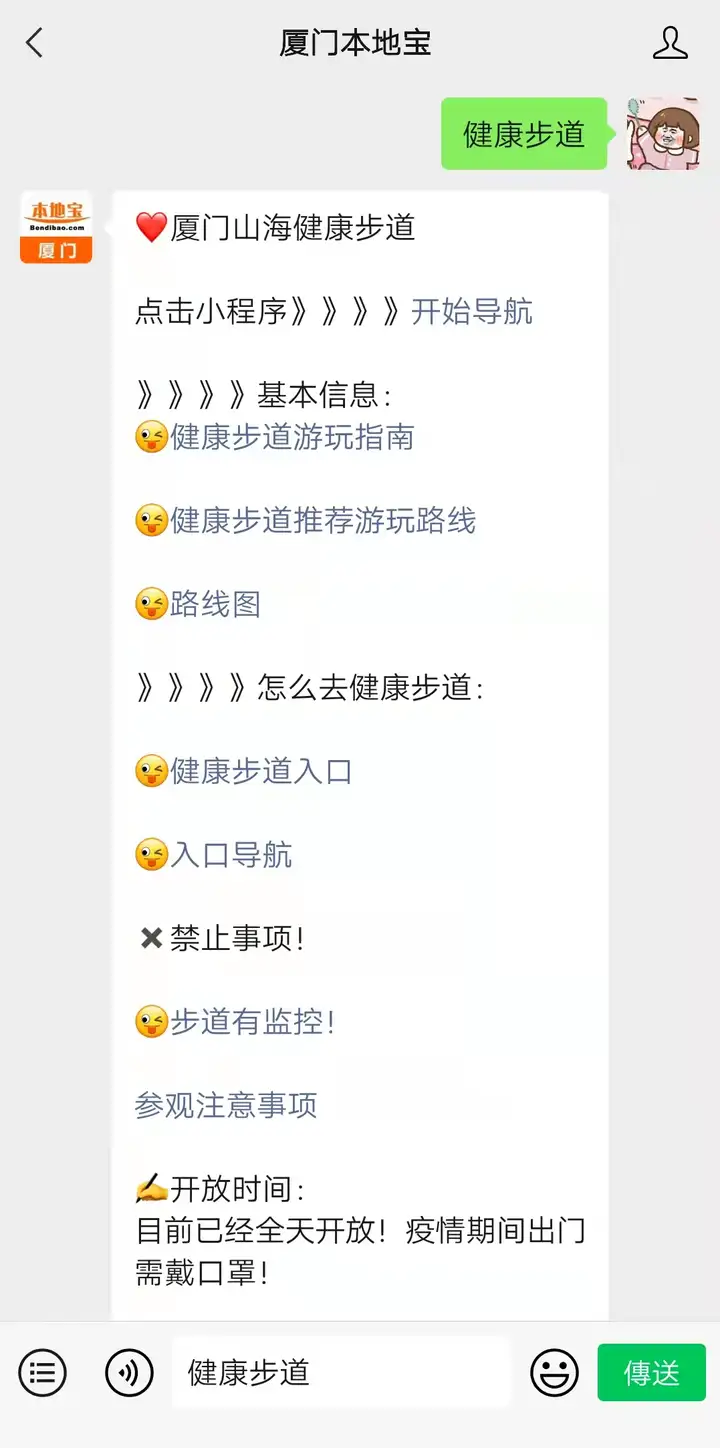Open the 路线图 link
This screenshot has width=720, height=1448.
(215, 604)
